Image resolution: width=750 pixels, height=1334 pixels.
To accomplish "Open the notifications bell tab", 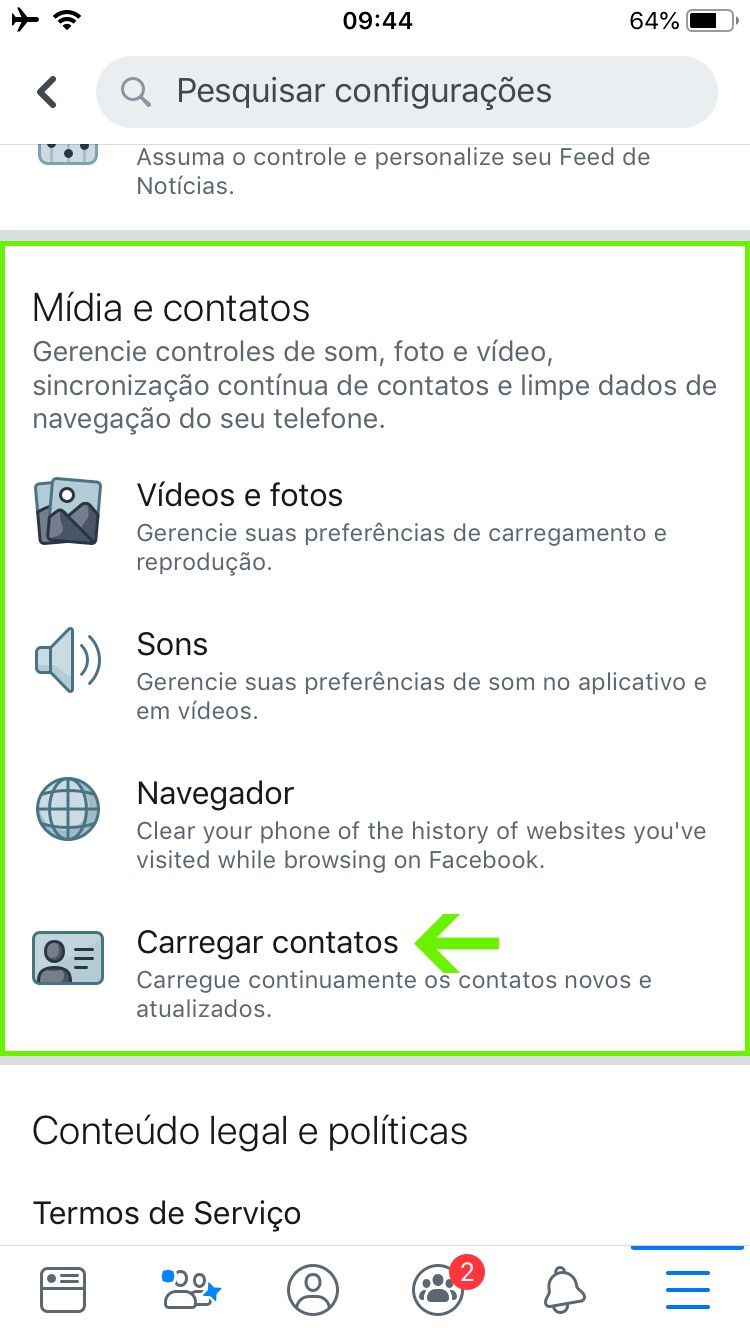I will tap(563, 1288).
